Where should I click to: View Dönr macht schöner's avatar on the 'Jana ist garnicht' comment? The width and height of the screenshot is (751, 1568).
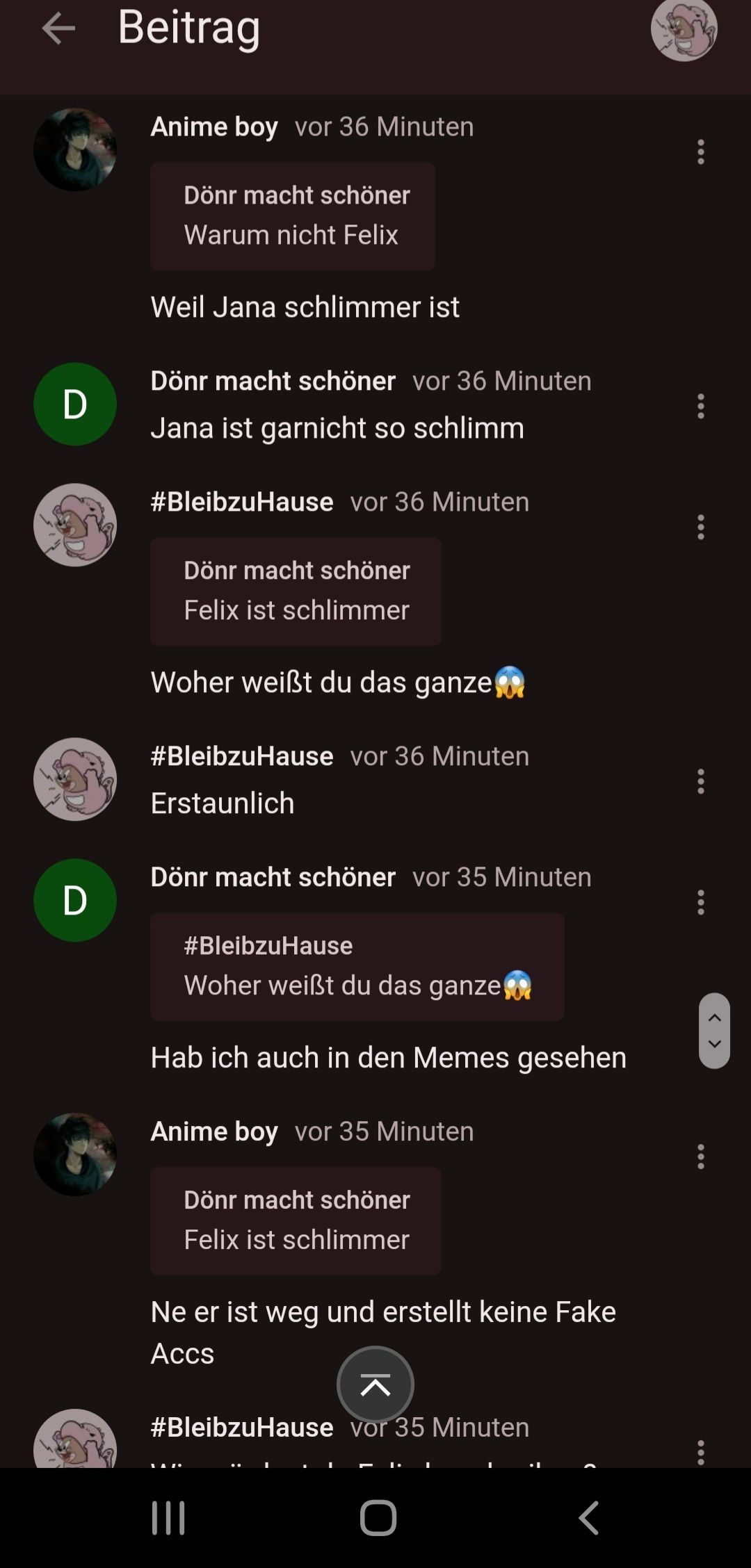tap(75, 404)
